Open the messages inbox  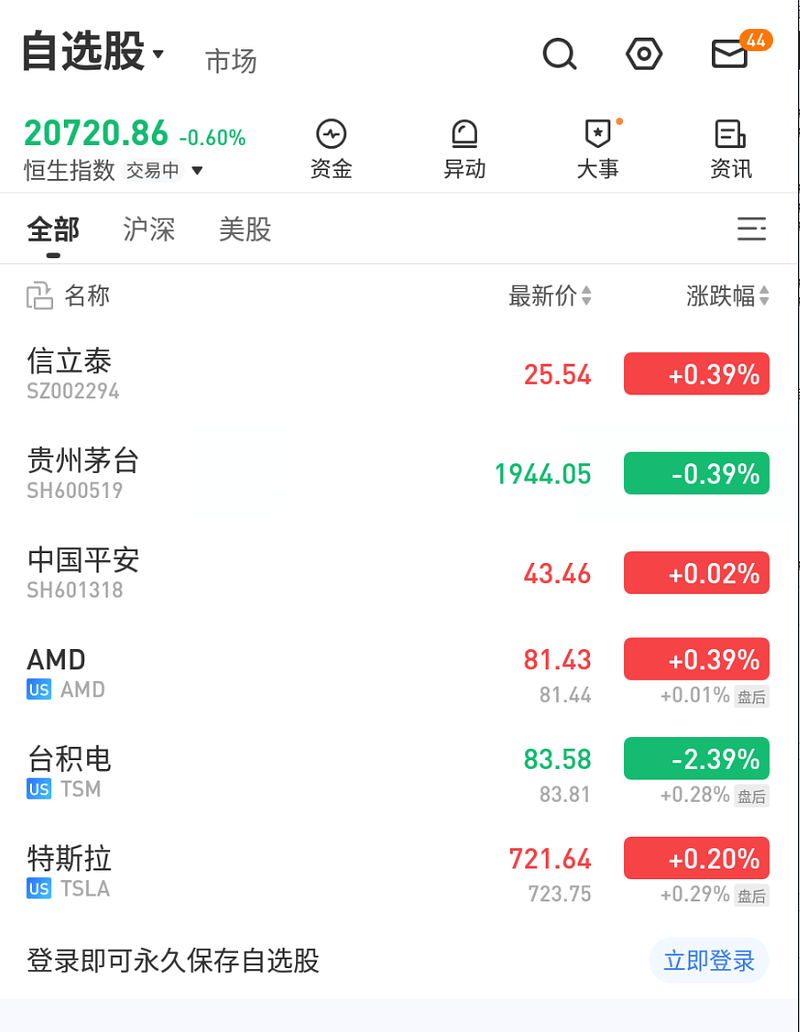pyautogui.click(x=731, y=53)
